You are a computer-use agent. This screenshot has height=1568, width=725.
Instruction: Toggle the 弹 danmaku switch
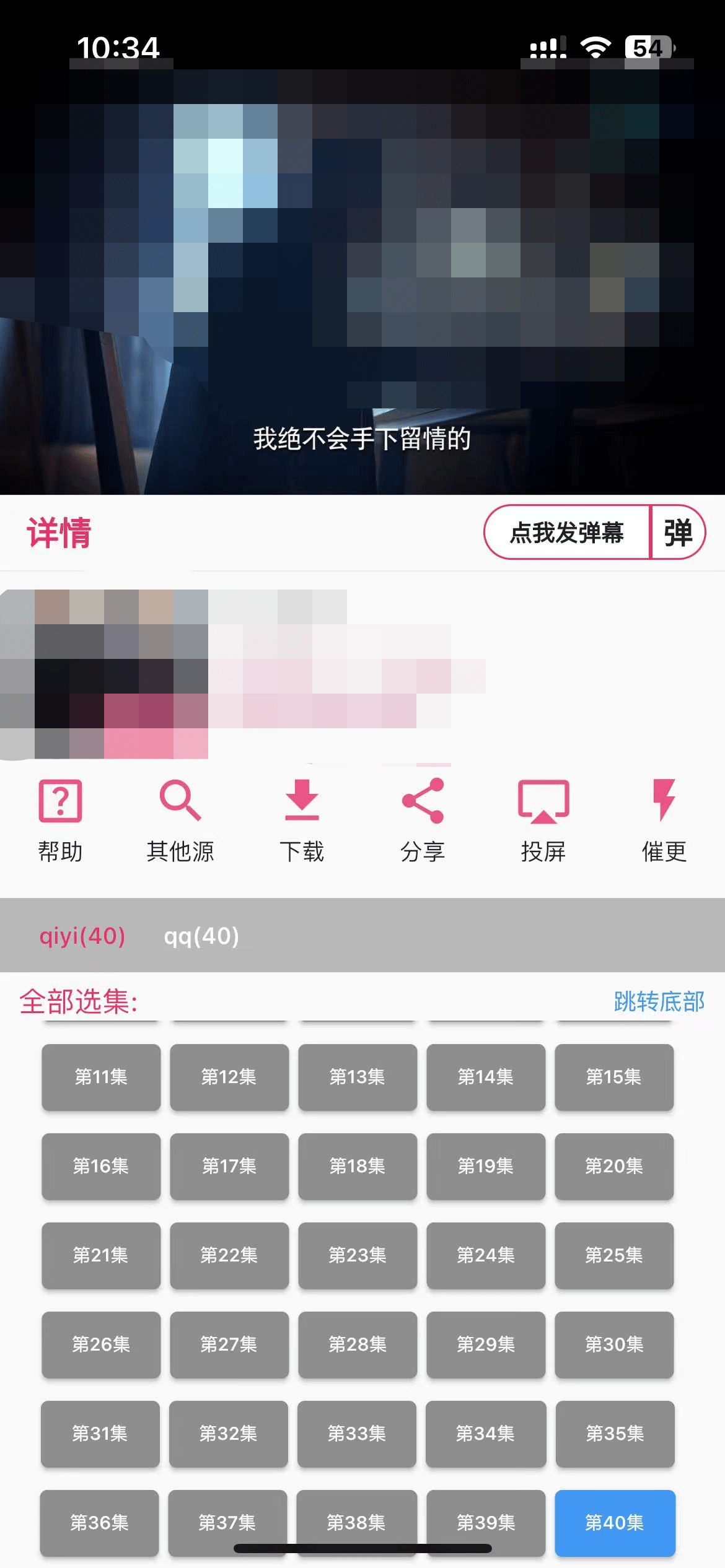coord(678,533)
